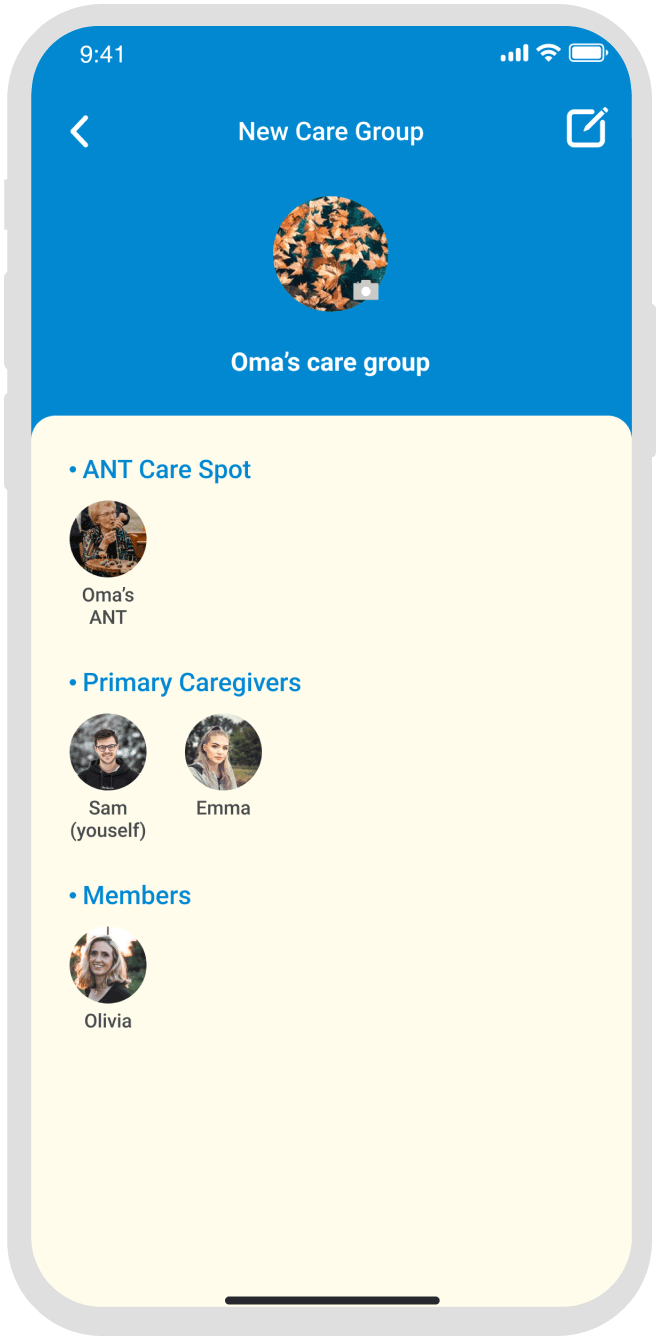Select member Olivia
Viewport: 660px width, 1340px height.
pyautogui.click(x=108, y=966)
